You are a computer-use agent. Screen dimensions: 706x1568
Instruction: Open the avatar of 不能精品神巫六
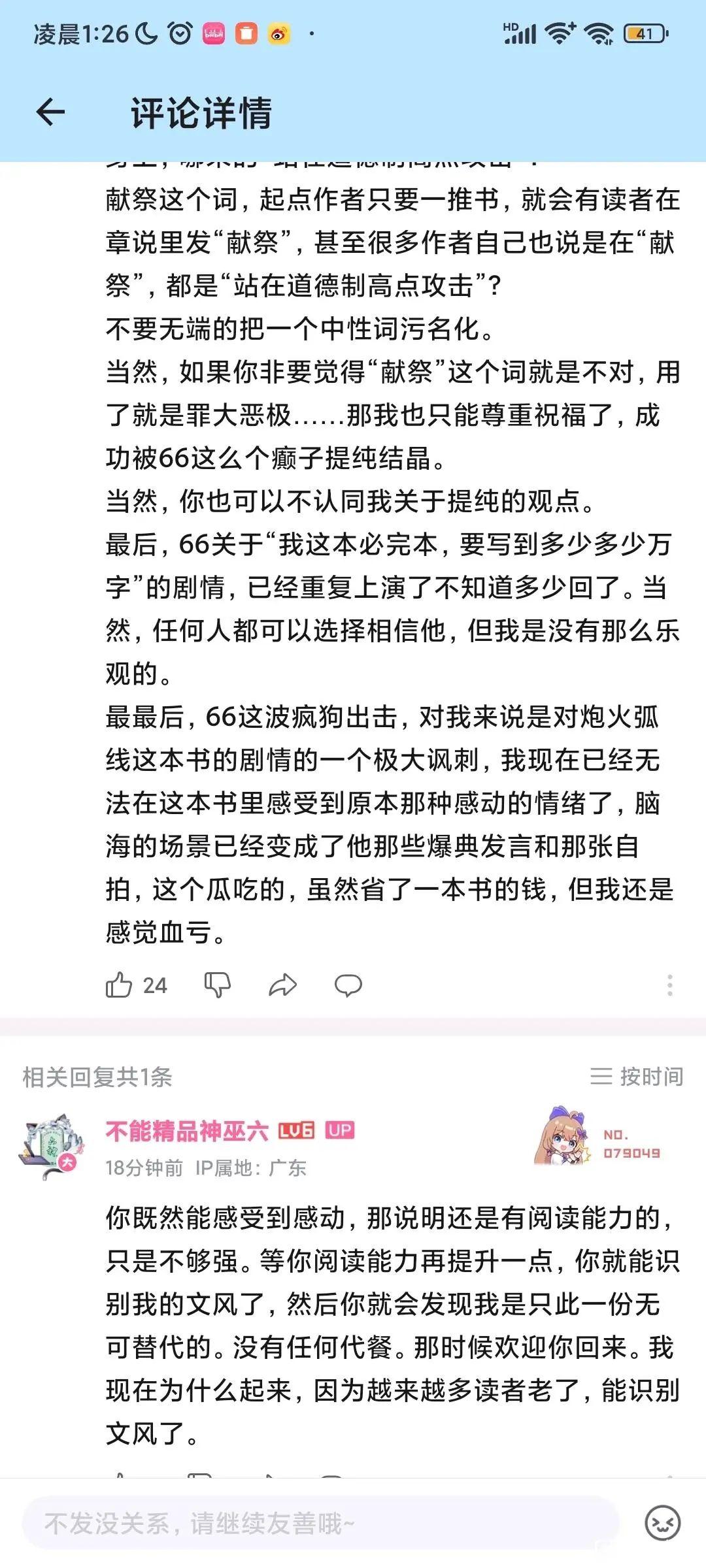click(52, 1146)
